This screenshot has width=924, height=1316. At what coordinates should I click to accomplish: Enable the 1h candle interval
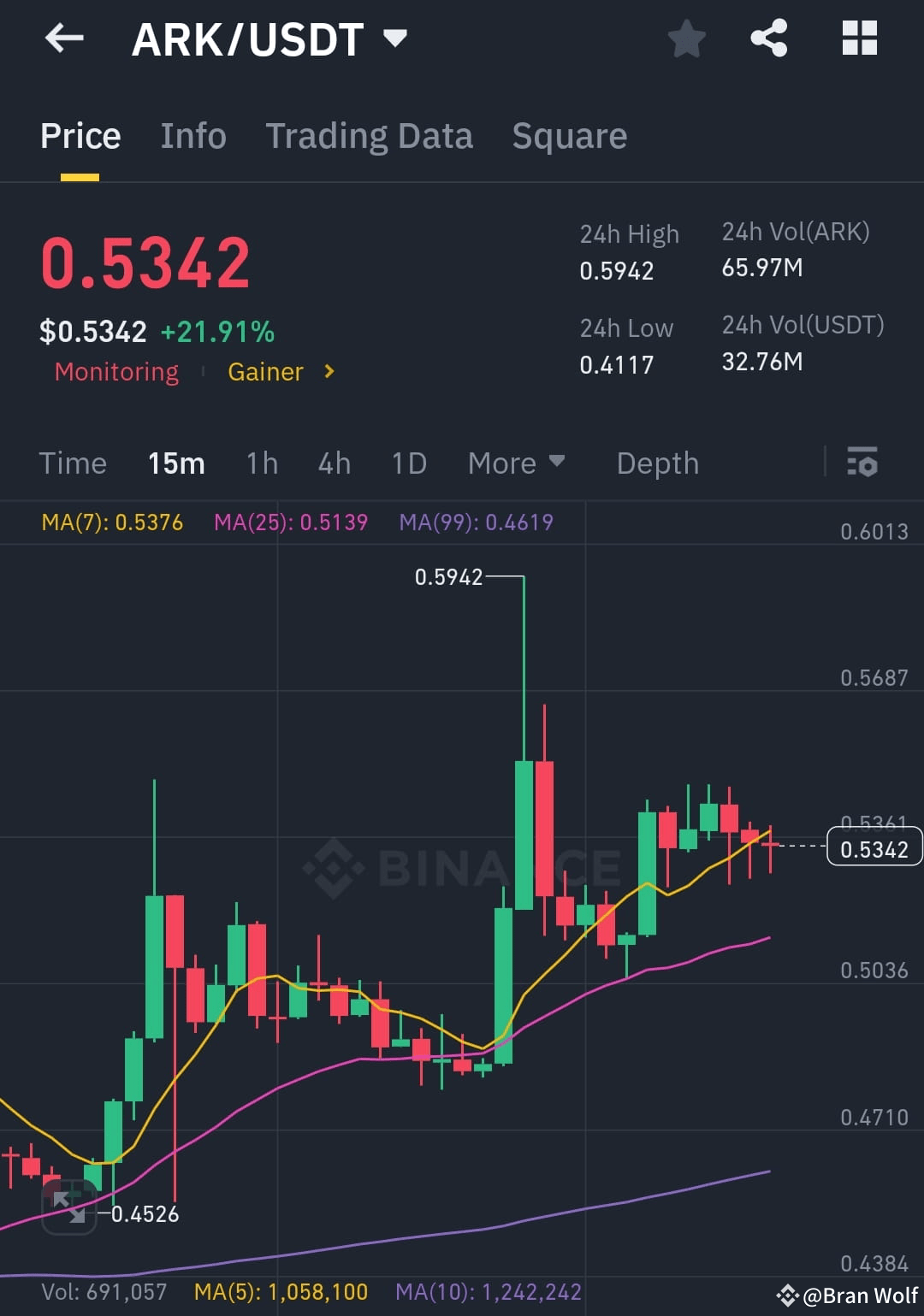tap(261, 463)
